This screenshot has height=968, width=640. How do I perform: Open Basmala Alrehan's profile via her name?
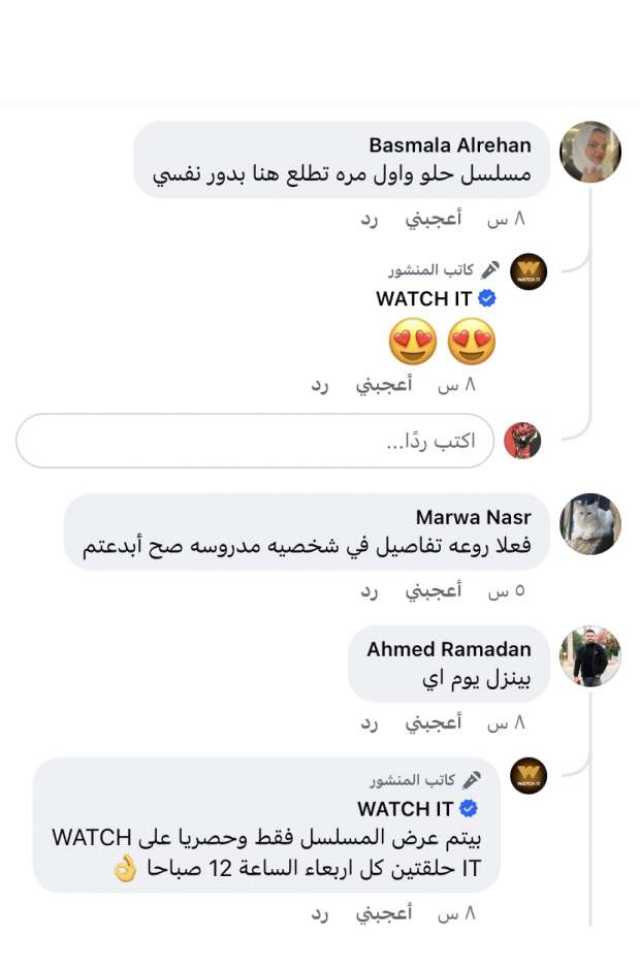[x=450, y=146]
